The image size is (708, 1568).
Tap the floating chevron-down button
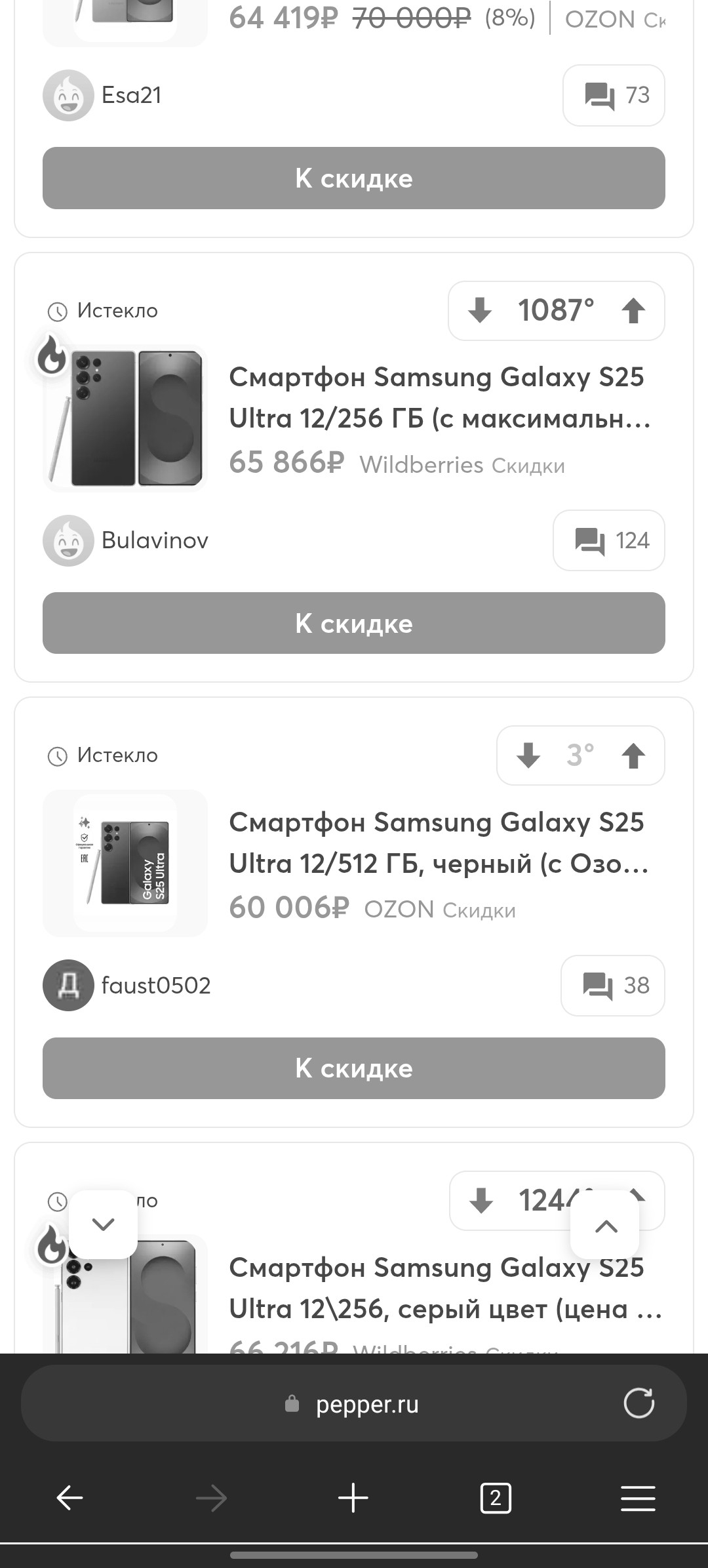(x=103, y=1224)
